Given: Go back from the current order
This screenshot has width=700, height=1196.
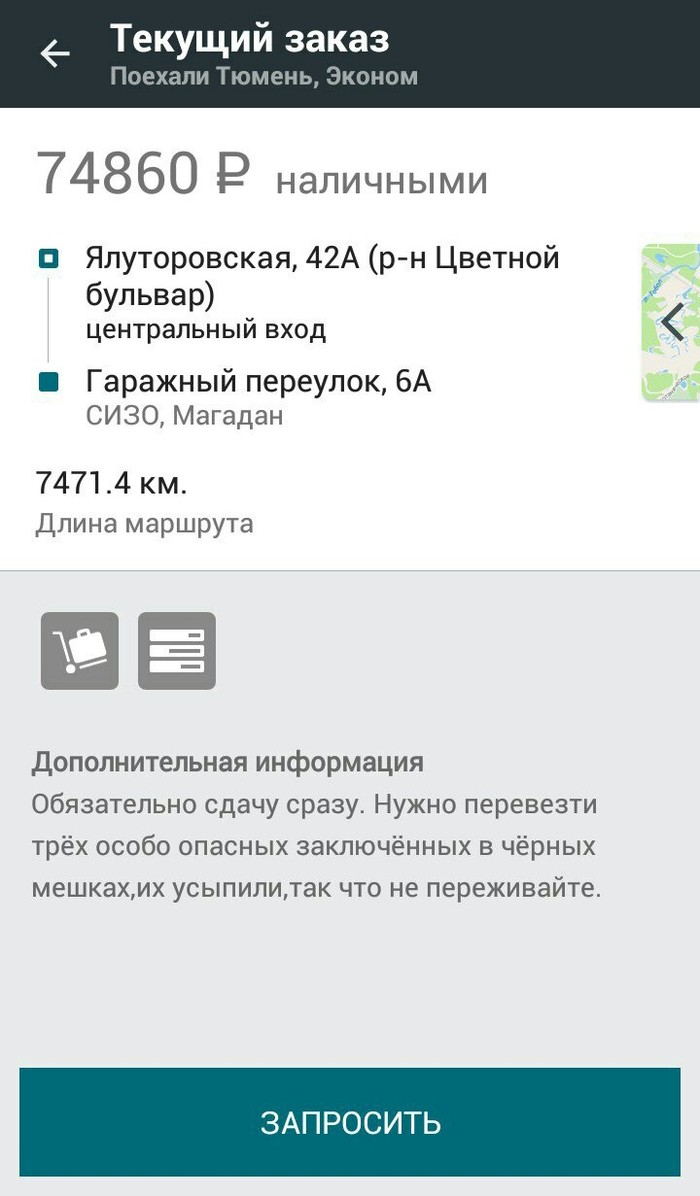Looking at the screenshot, I should (x=55, y=54).
